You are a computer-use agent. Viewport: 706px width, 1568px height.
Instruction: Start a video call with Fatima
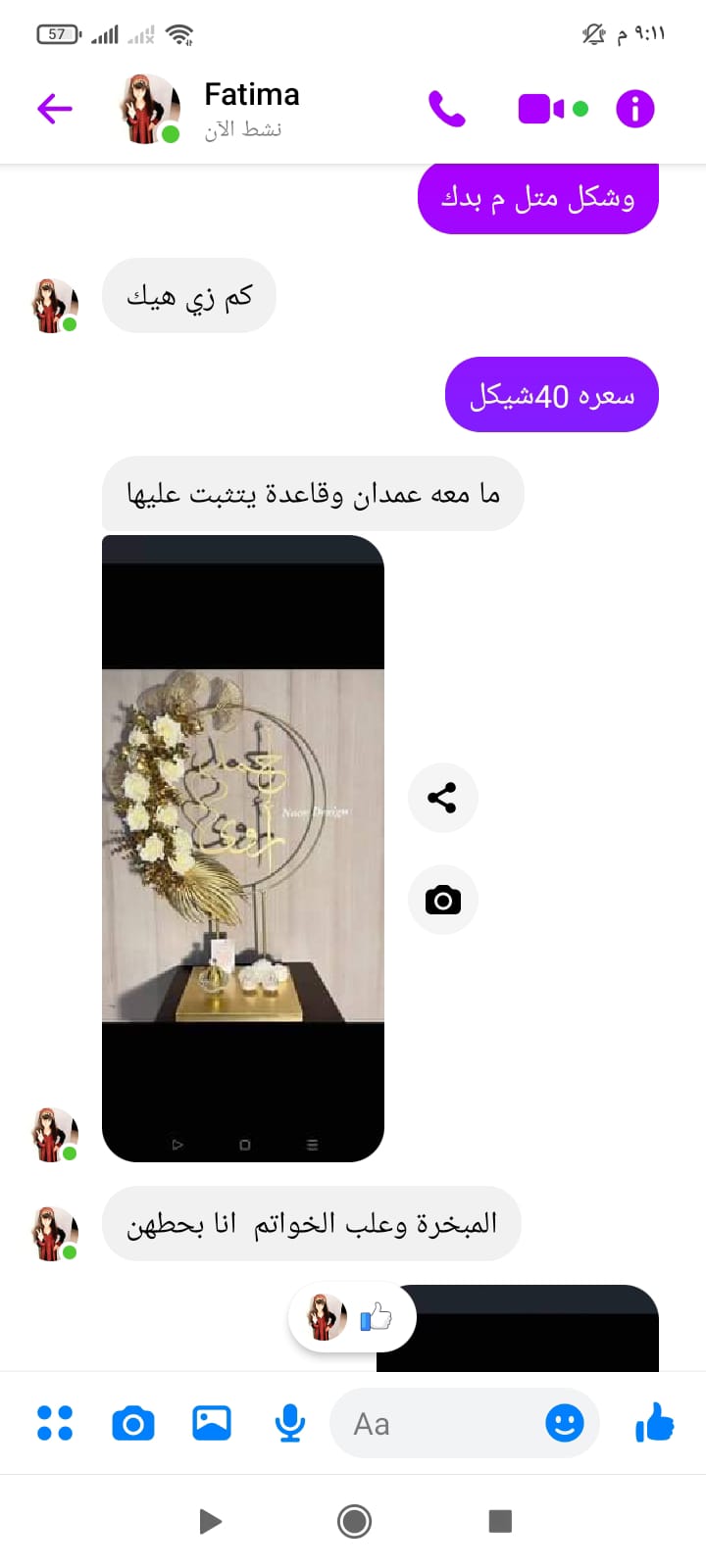click(541, 109)
